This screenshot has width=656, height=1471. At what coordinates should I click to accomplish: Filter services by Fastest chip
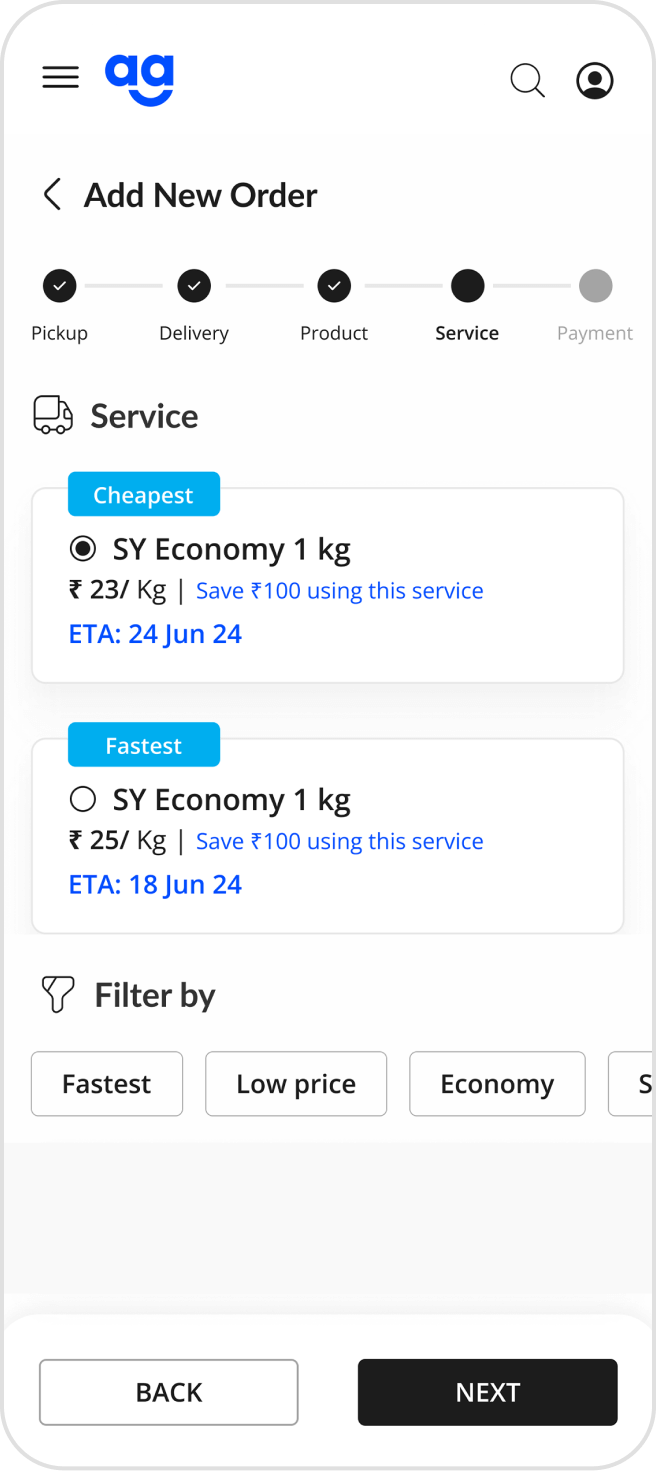pyautogui.click(x=107, y=1084)
